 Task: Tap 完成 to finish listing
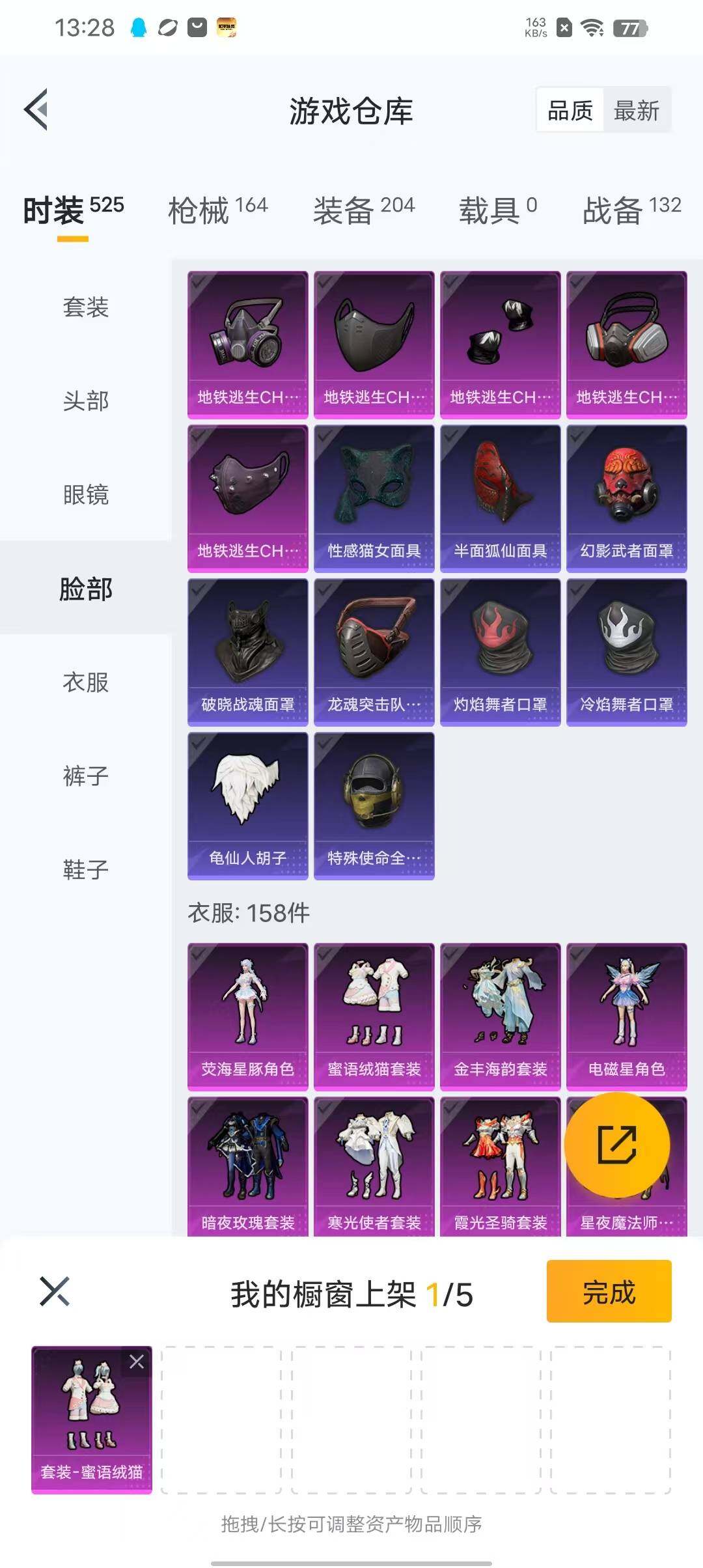(x=609, y=1291)
